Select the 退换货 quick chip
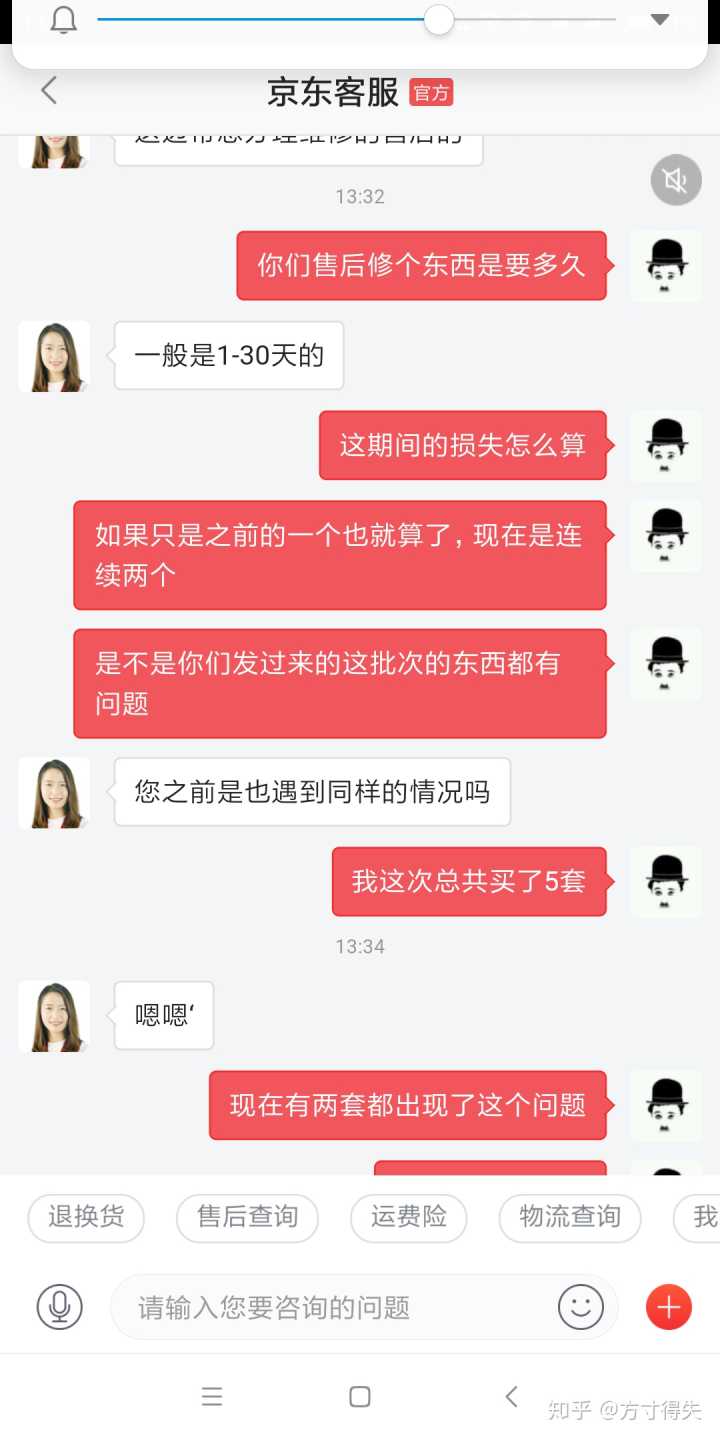This screenshot has height=1440, width=720. click(x=86, y=1217)
